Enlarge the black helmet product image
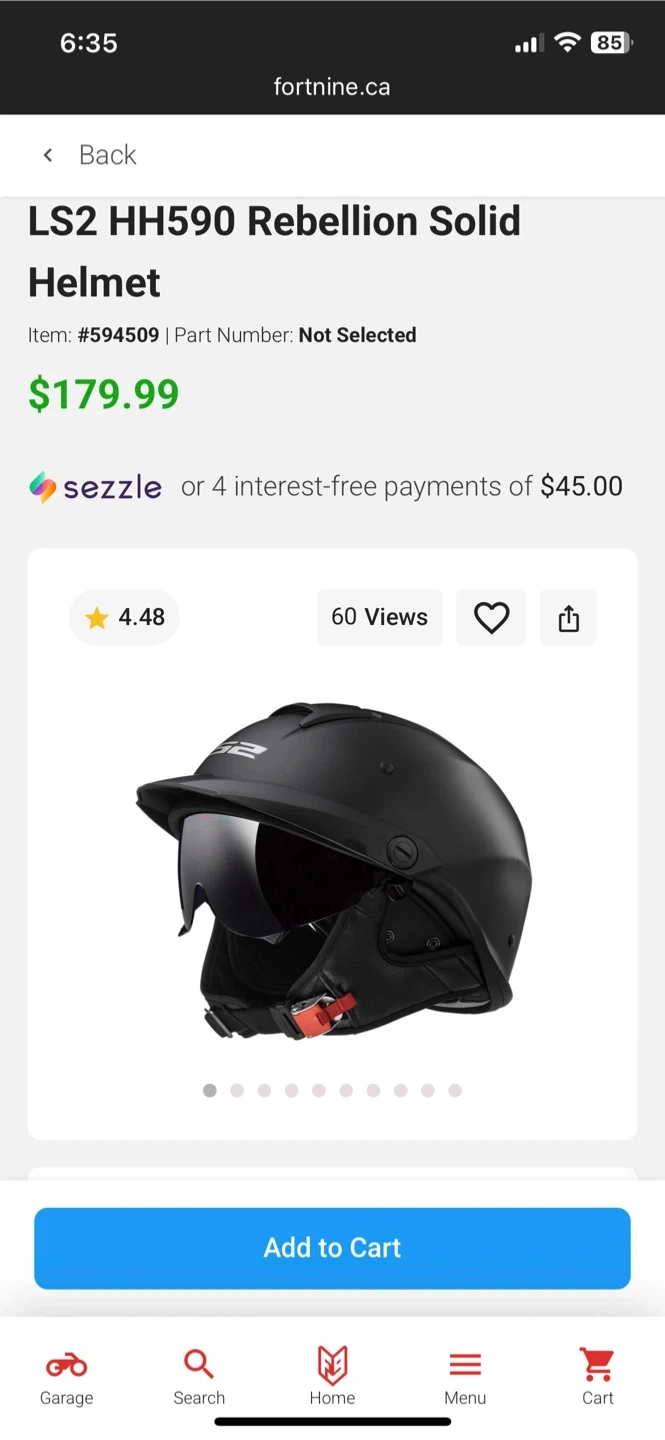 (333, 870)
